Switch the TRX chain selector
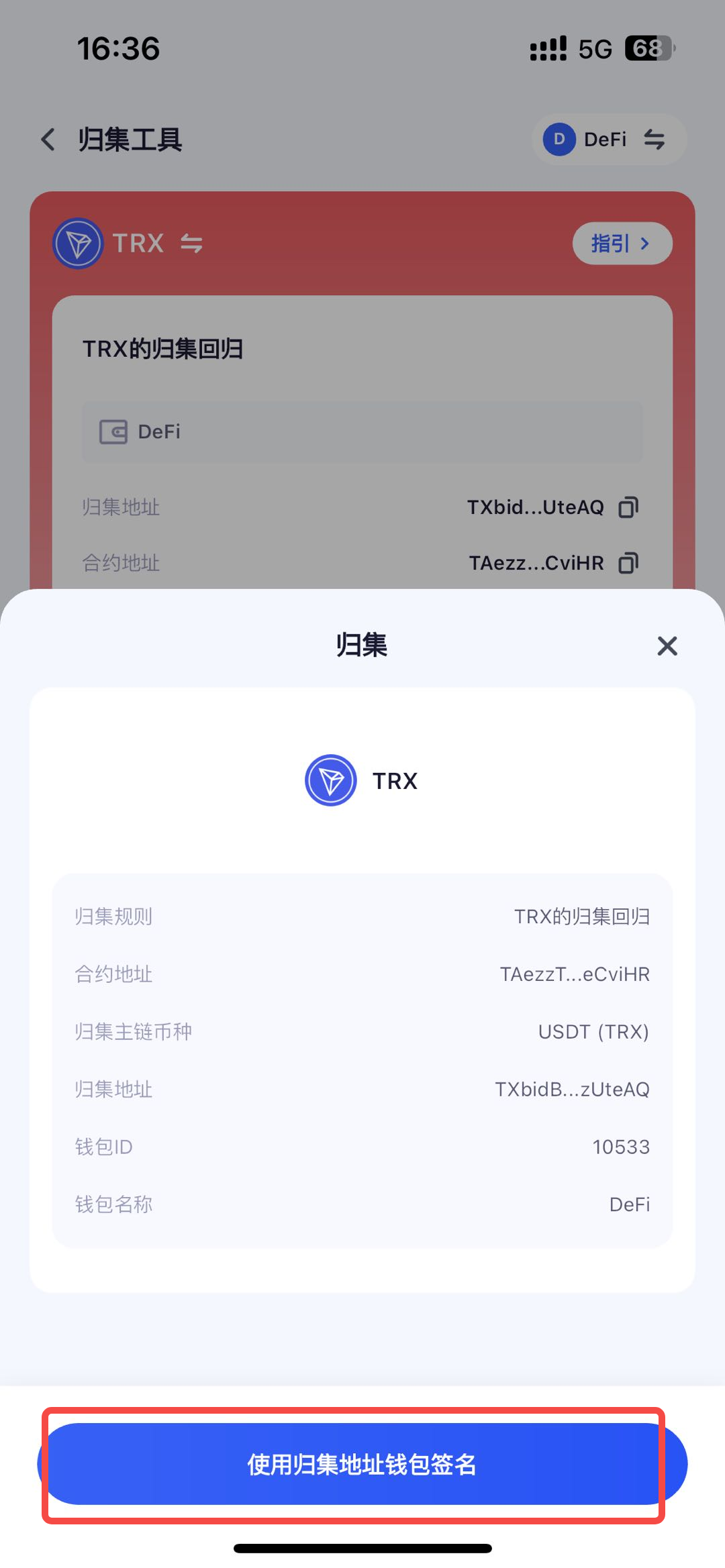The width and height of the screenshot is (725, 1568). (x=191, y=244)
